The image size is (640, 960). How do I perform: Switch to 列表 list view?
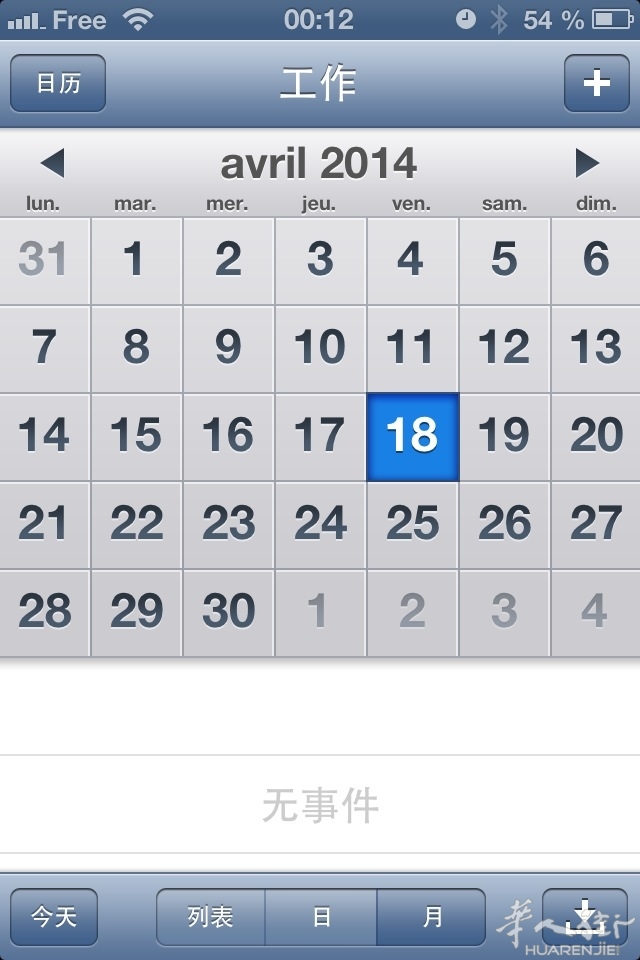211,916
